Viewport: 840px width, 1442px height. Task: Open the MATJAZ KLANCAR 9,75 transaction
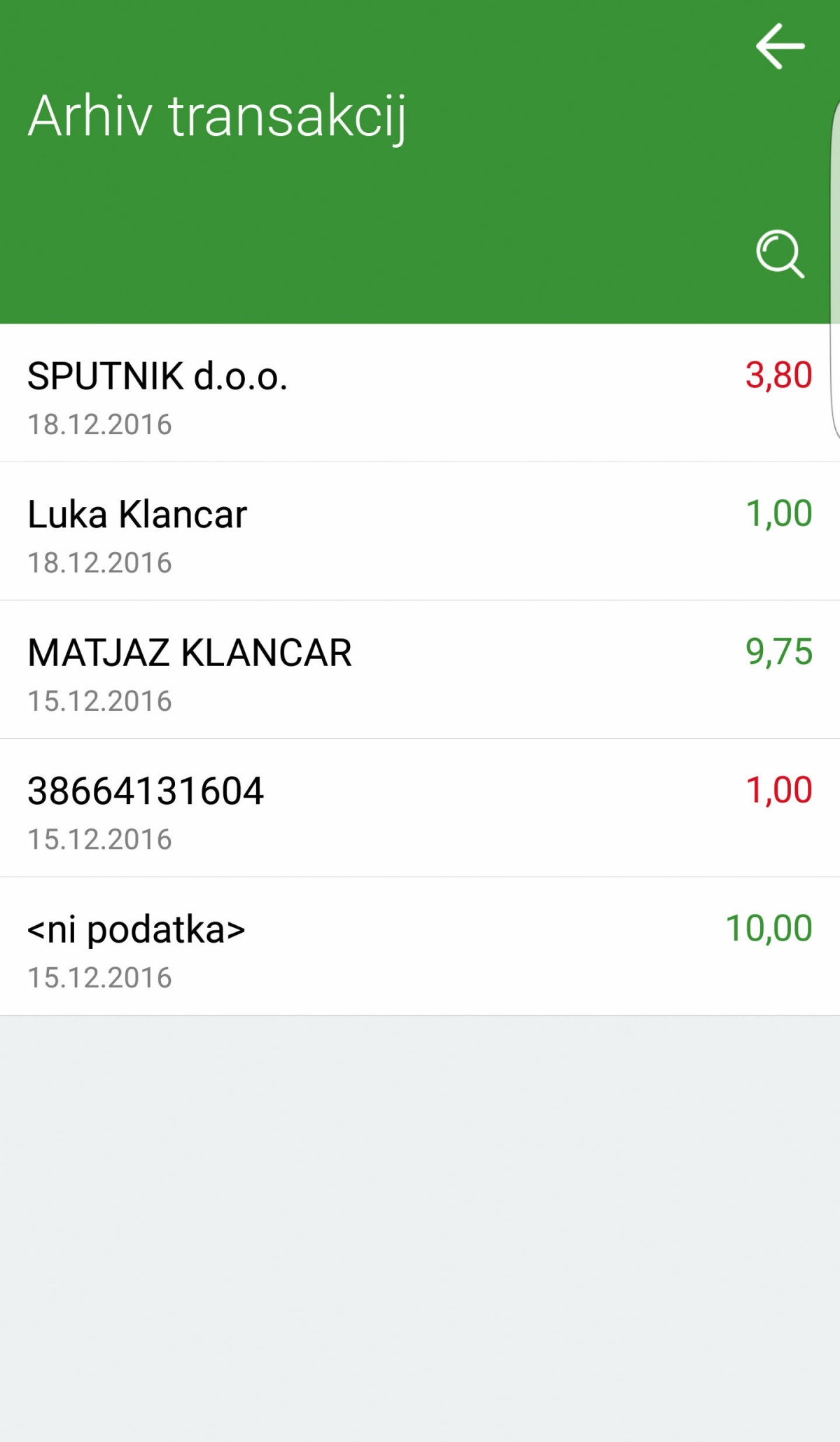pos(420,670)
